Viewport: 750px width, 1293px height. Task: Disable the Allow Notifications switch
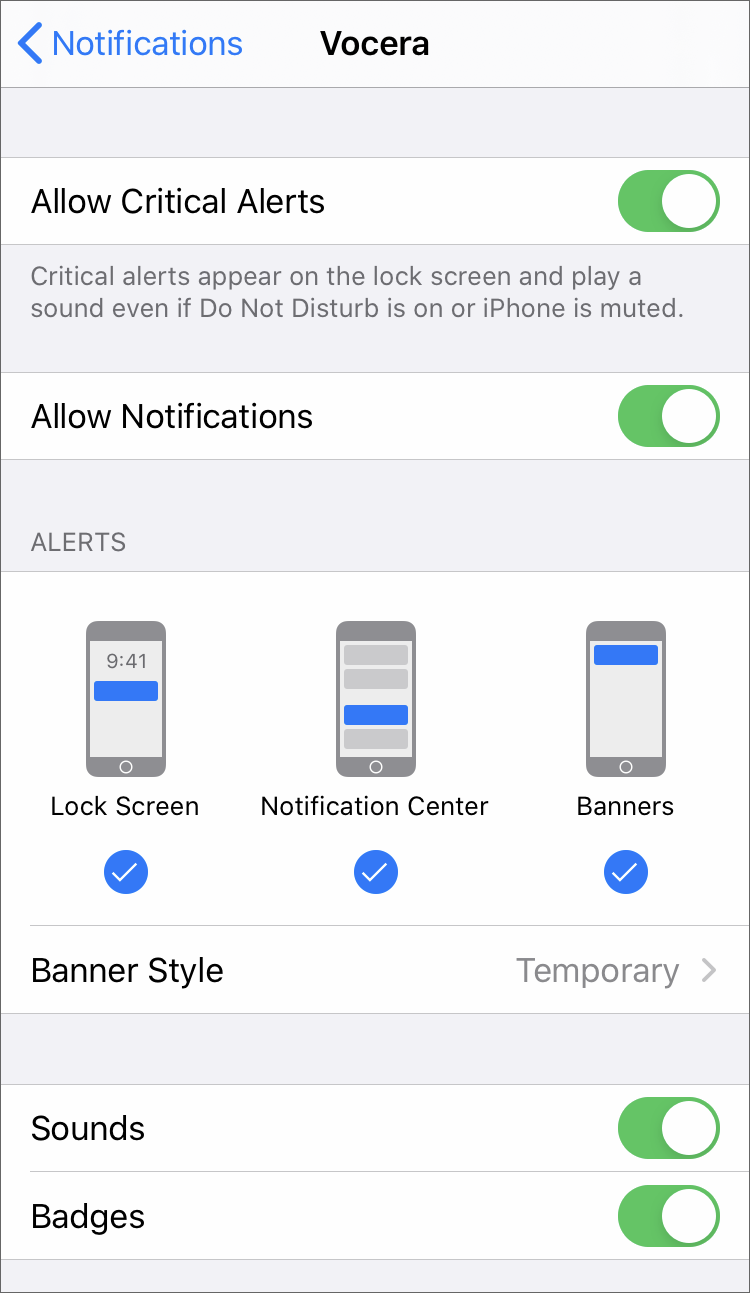pos(668,416)
